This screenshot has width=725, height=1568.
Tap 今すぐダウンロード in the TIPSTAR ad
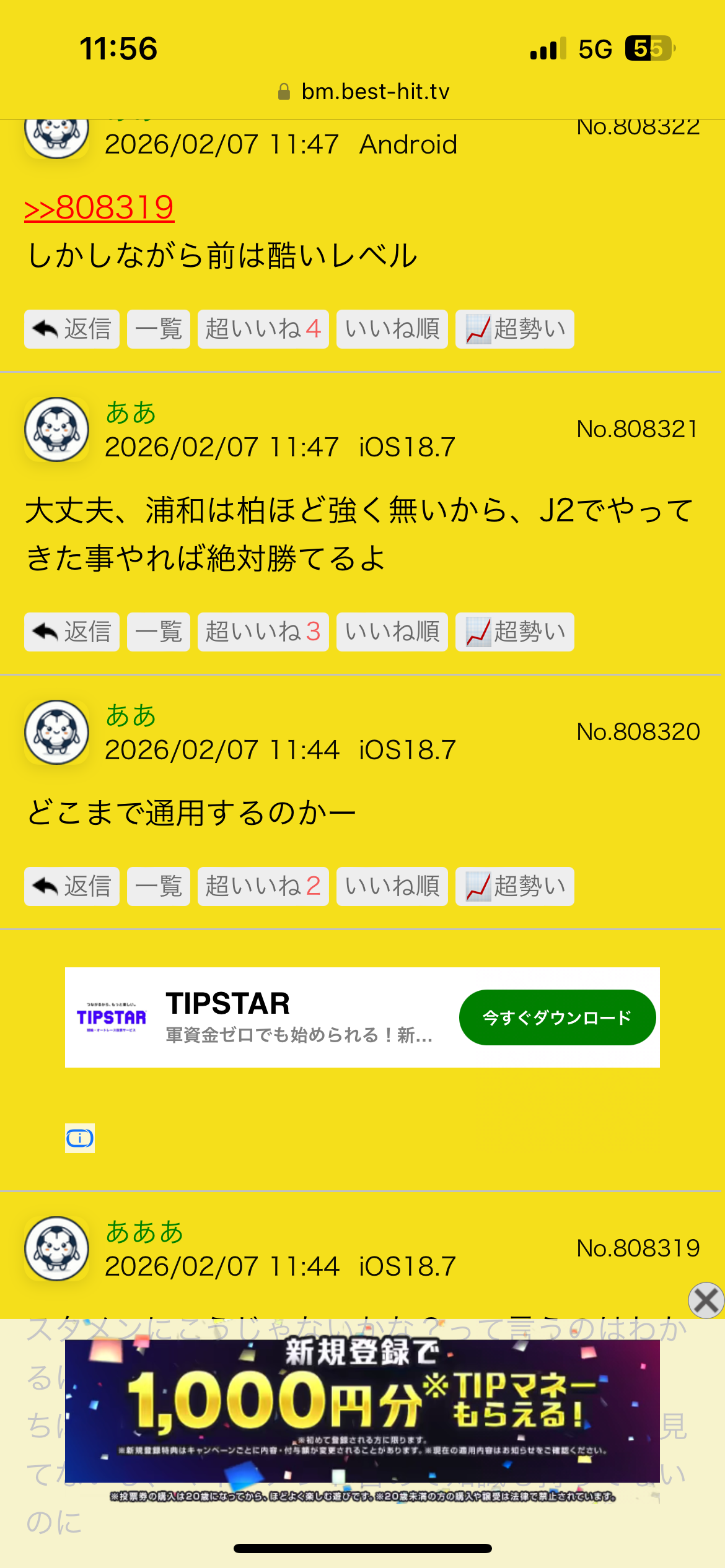point(557,1017)
